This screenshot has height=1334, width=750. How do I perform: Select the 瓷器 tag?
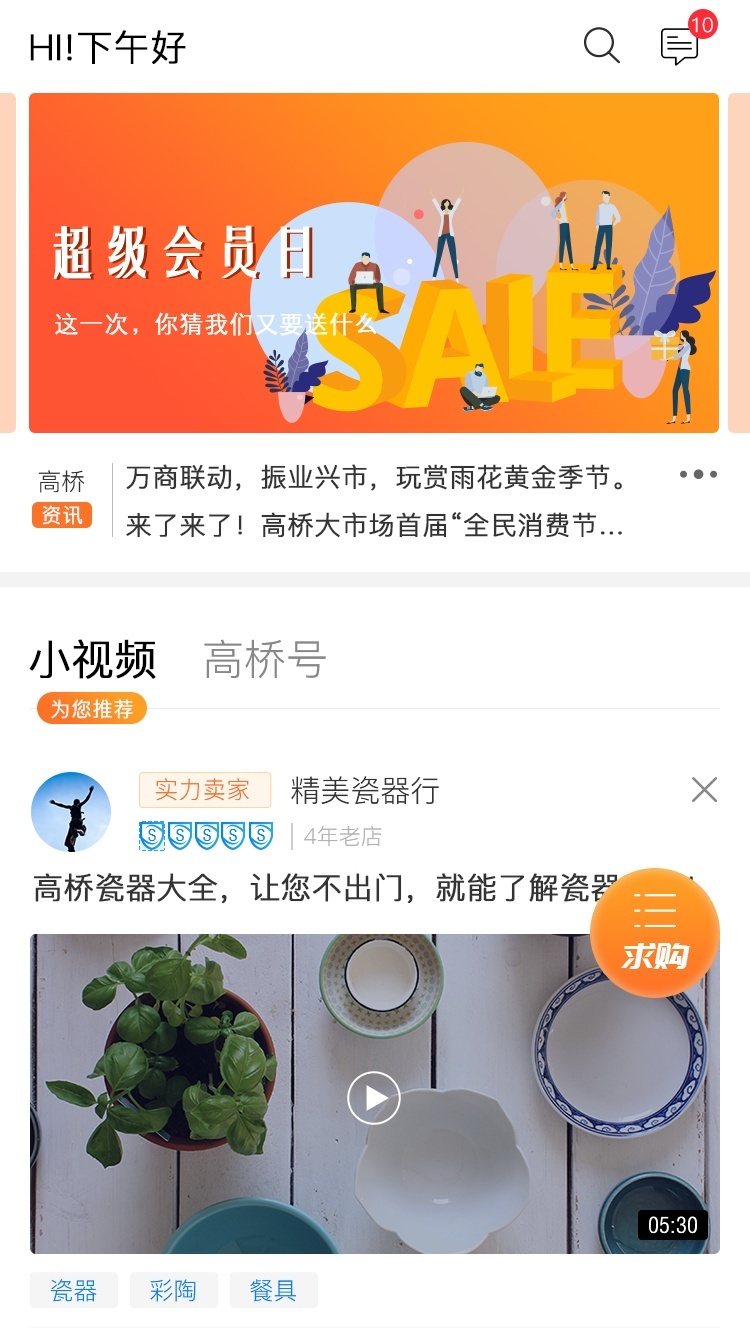click(x=73, y=1291)
